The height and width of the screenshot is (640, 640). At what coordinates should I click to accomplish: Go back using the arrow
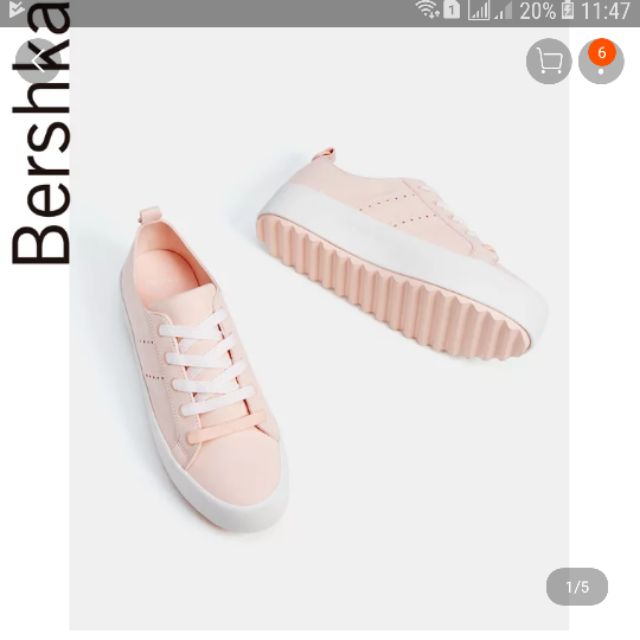click(x=40, y=61)
